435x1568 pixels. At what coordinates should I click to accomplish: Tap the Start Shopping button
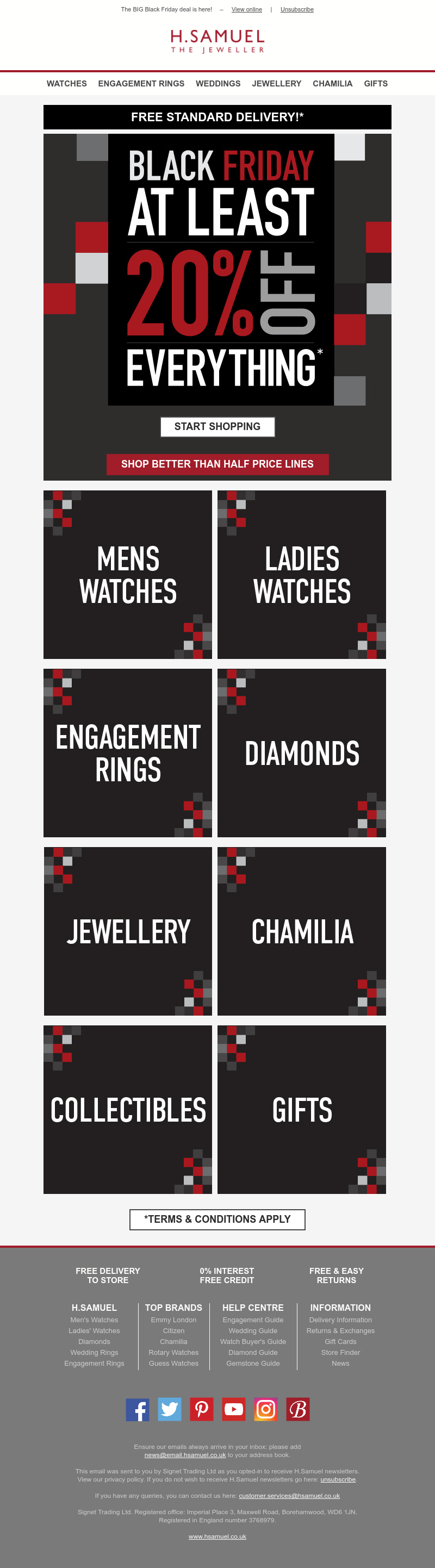(217, 427)
